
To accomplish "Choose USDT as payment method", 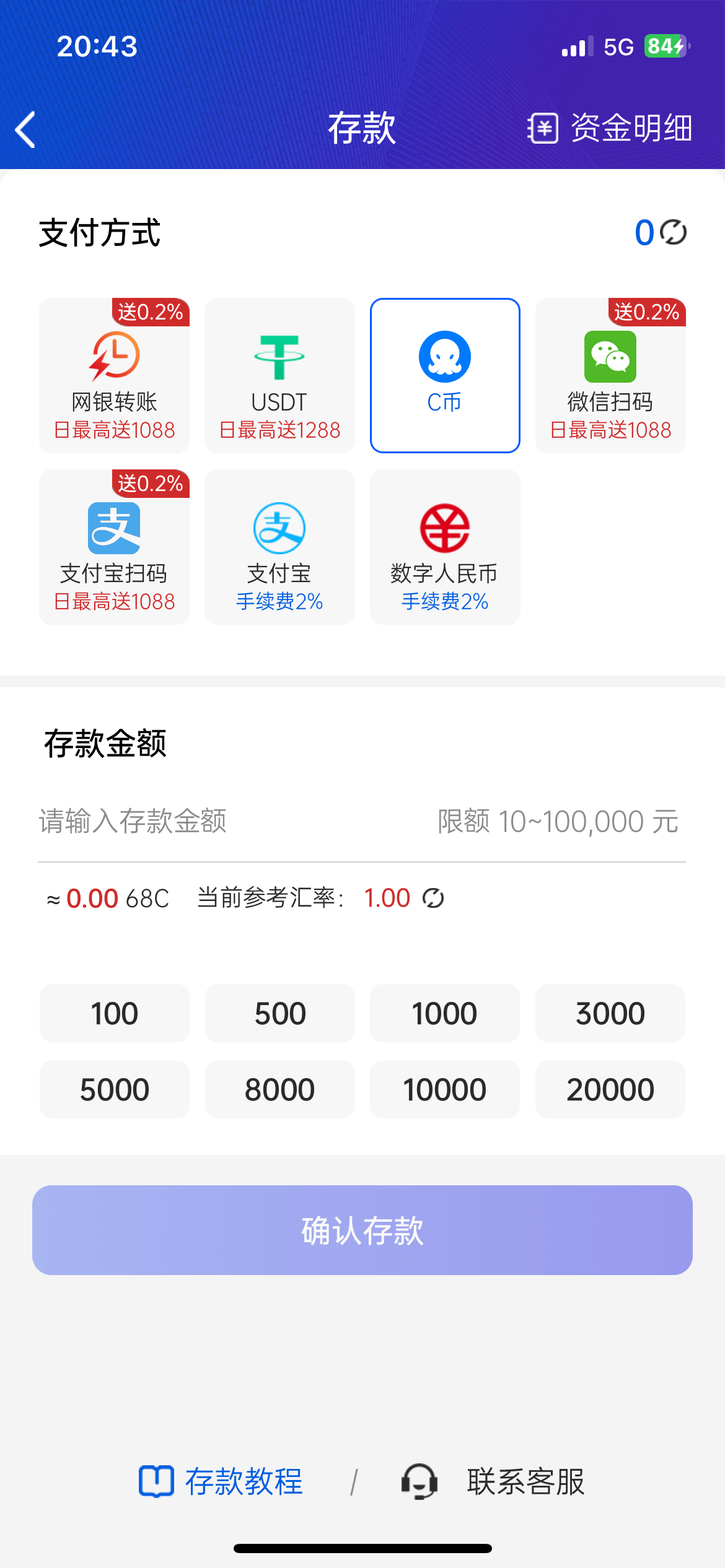I will point(279,375).
